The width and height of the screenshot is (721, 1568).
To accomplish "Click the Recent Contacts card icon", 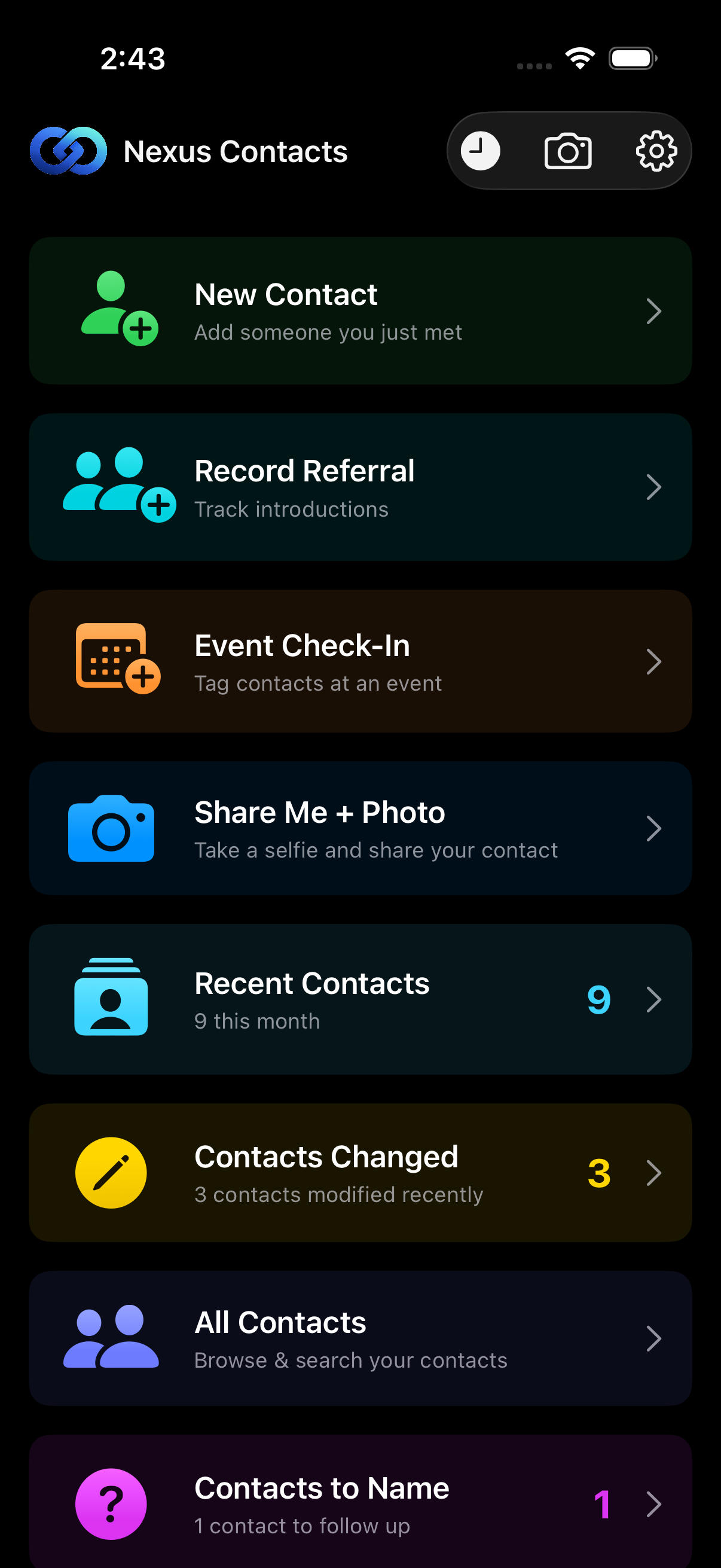I will [x=111, y=999].
